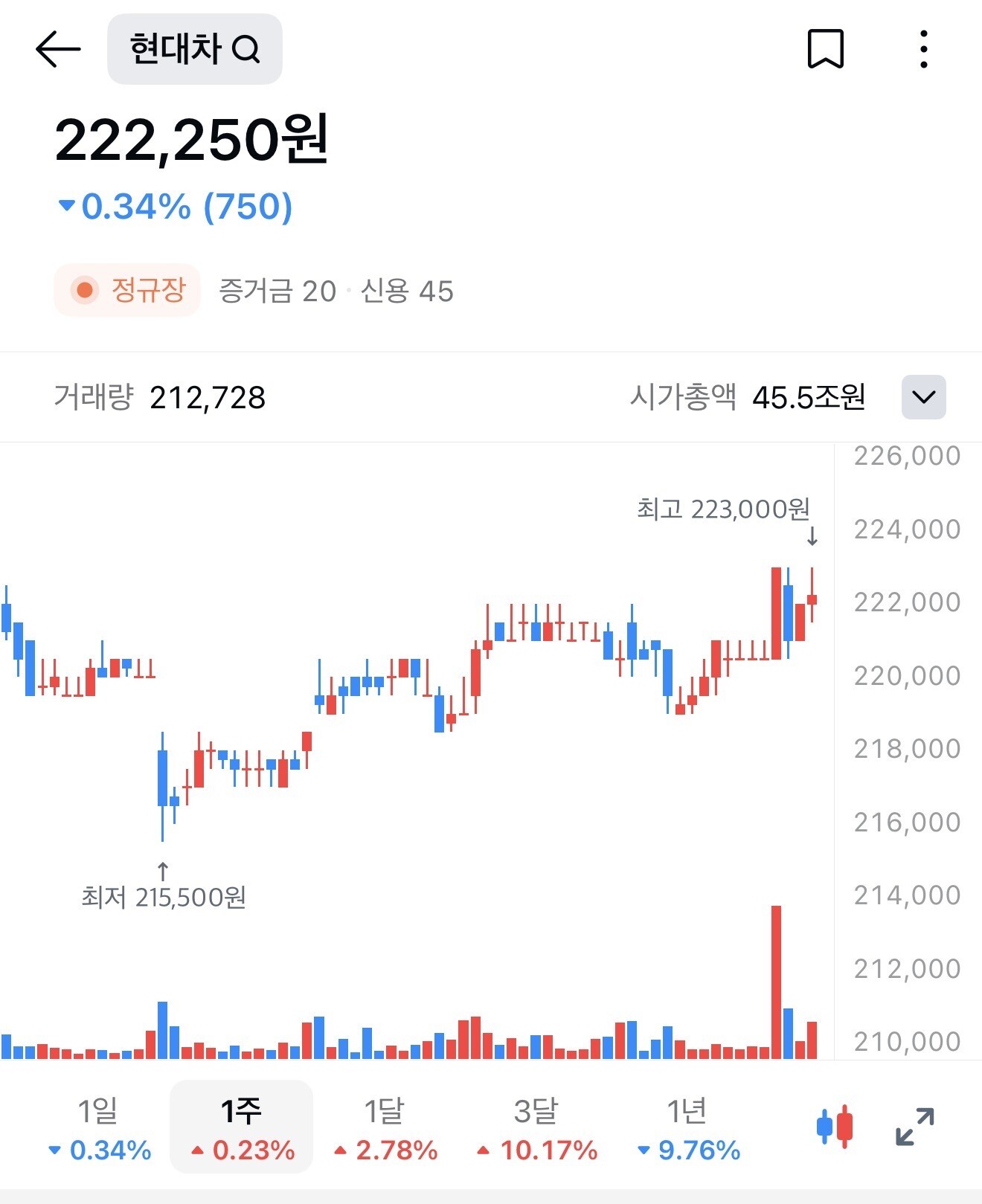The width and height of the screenshot is (982, 1204).
Task: Go back with the arrow icon
Action: coord(58,49)
